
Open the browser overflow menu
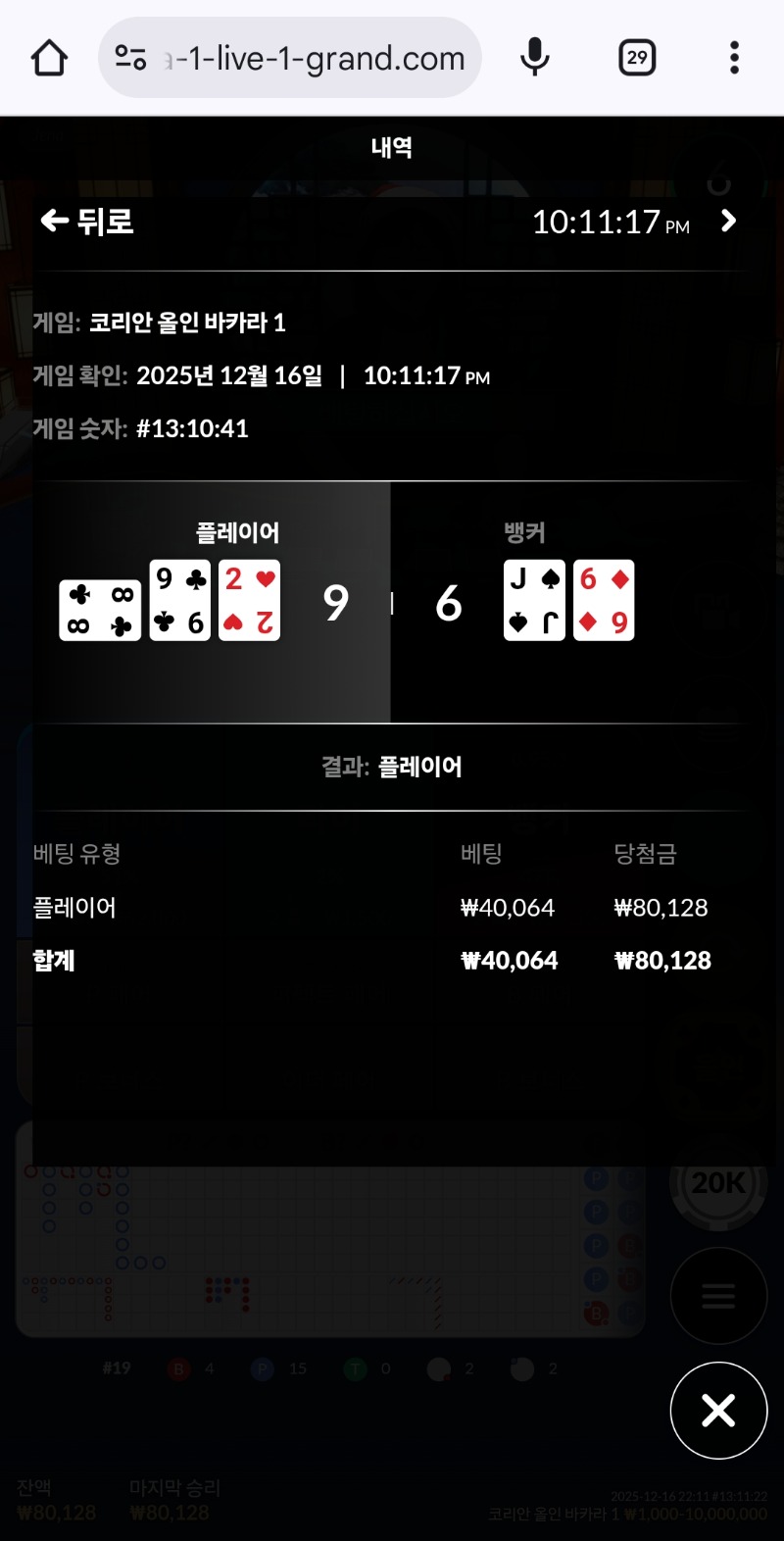[734, 58]
